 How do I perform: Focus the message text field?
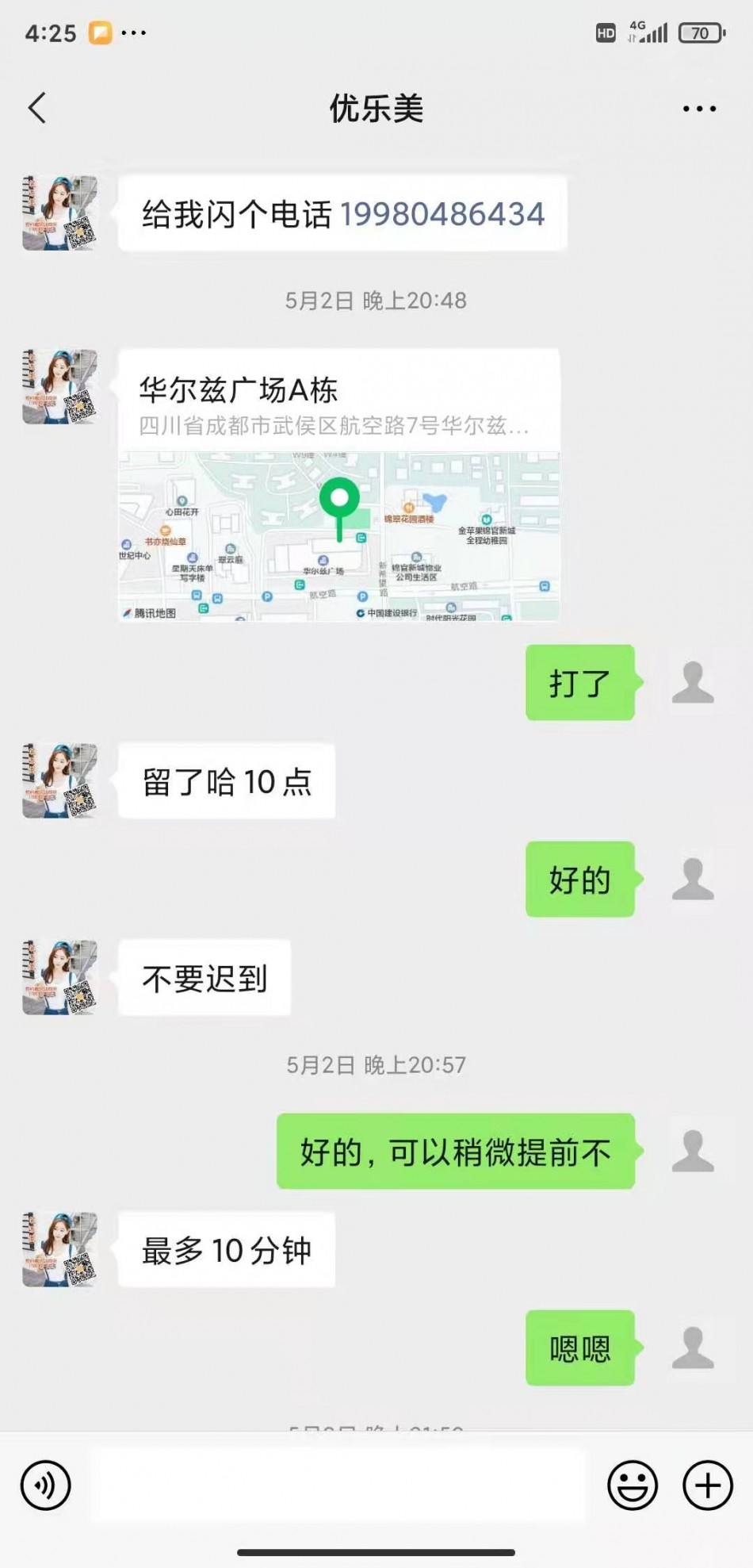point(337,1486)
